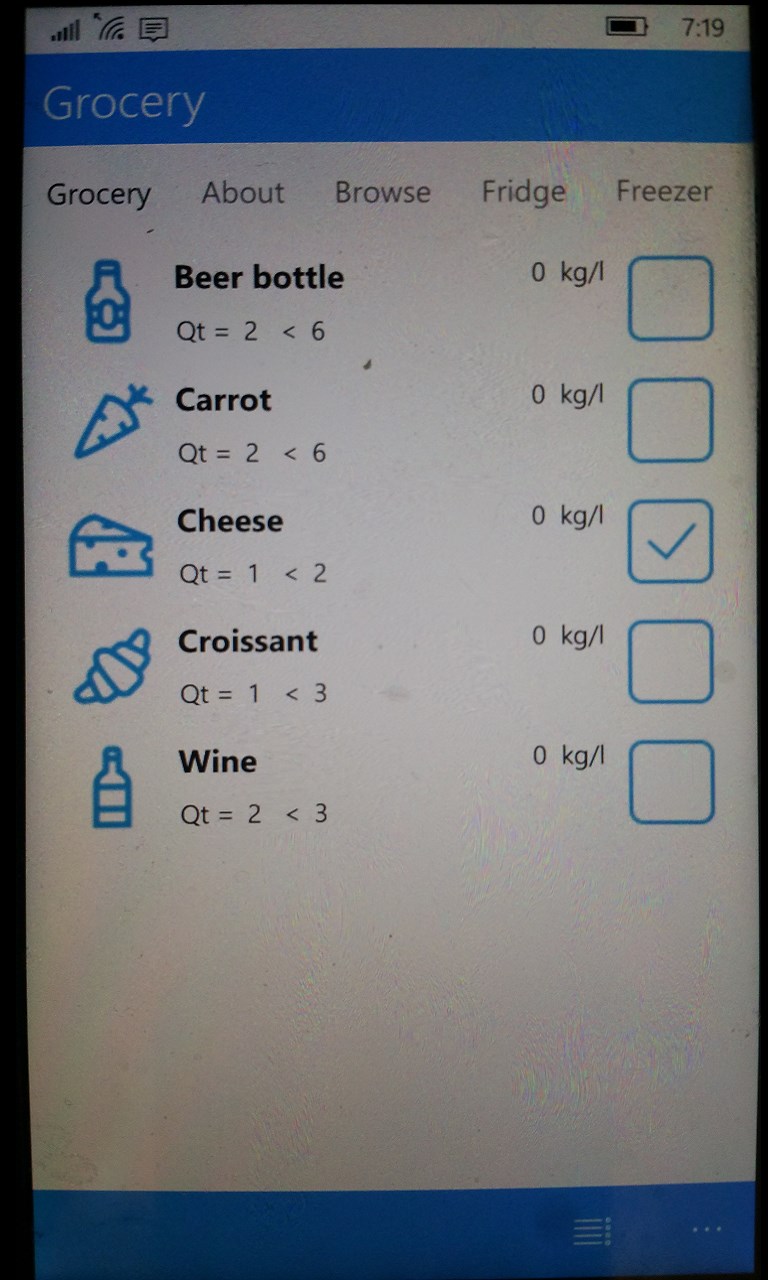Open the Cheese item
This screenshot has width=768, height=1280.
pyautogui.click(x=230, y=521)
